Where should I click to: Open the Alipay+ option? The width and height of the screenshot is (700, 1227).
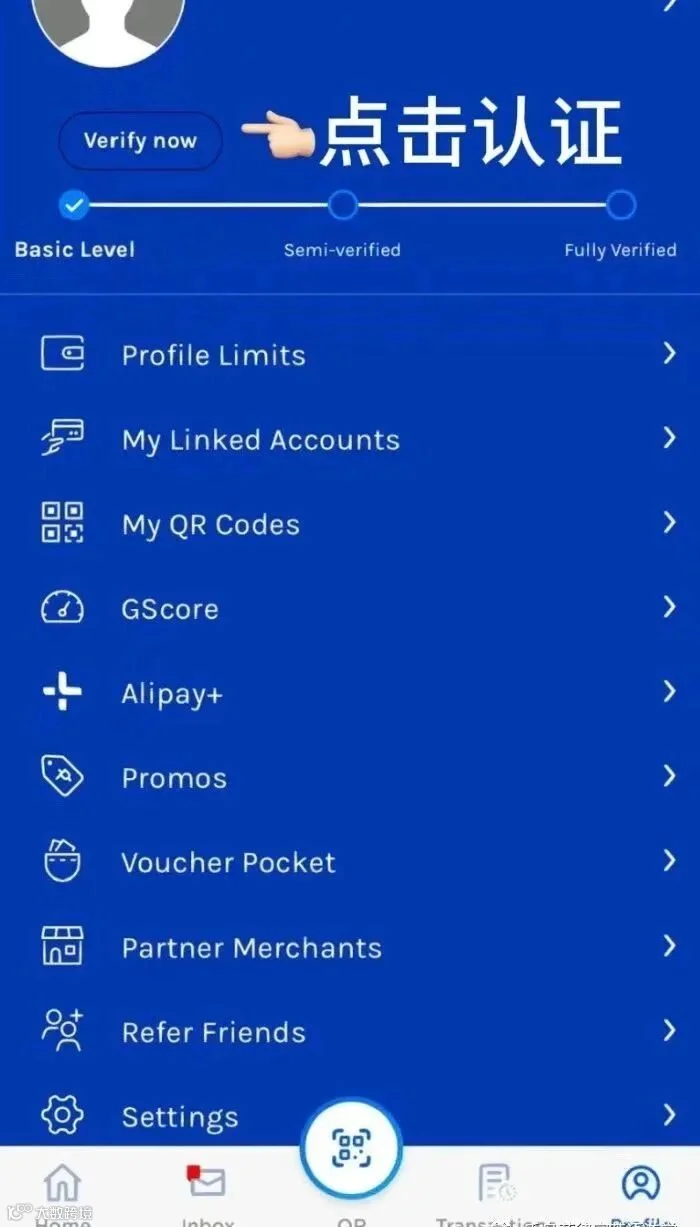pyautogui.click(x=350, y=693)
